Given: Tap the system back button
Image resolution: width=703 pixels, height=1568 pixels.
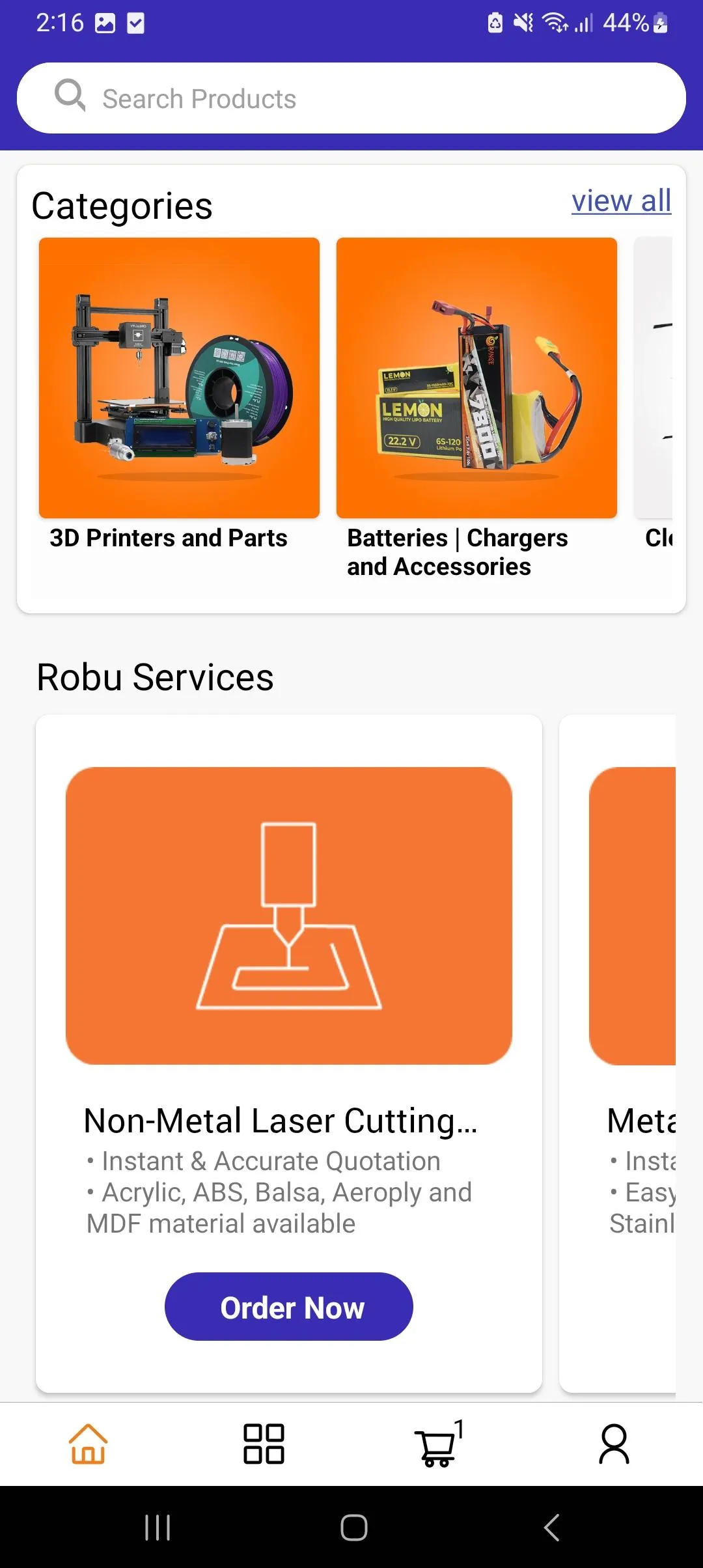Looking at the screenshot, I should 551,1527.
